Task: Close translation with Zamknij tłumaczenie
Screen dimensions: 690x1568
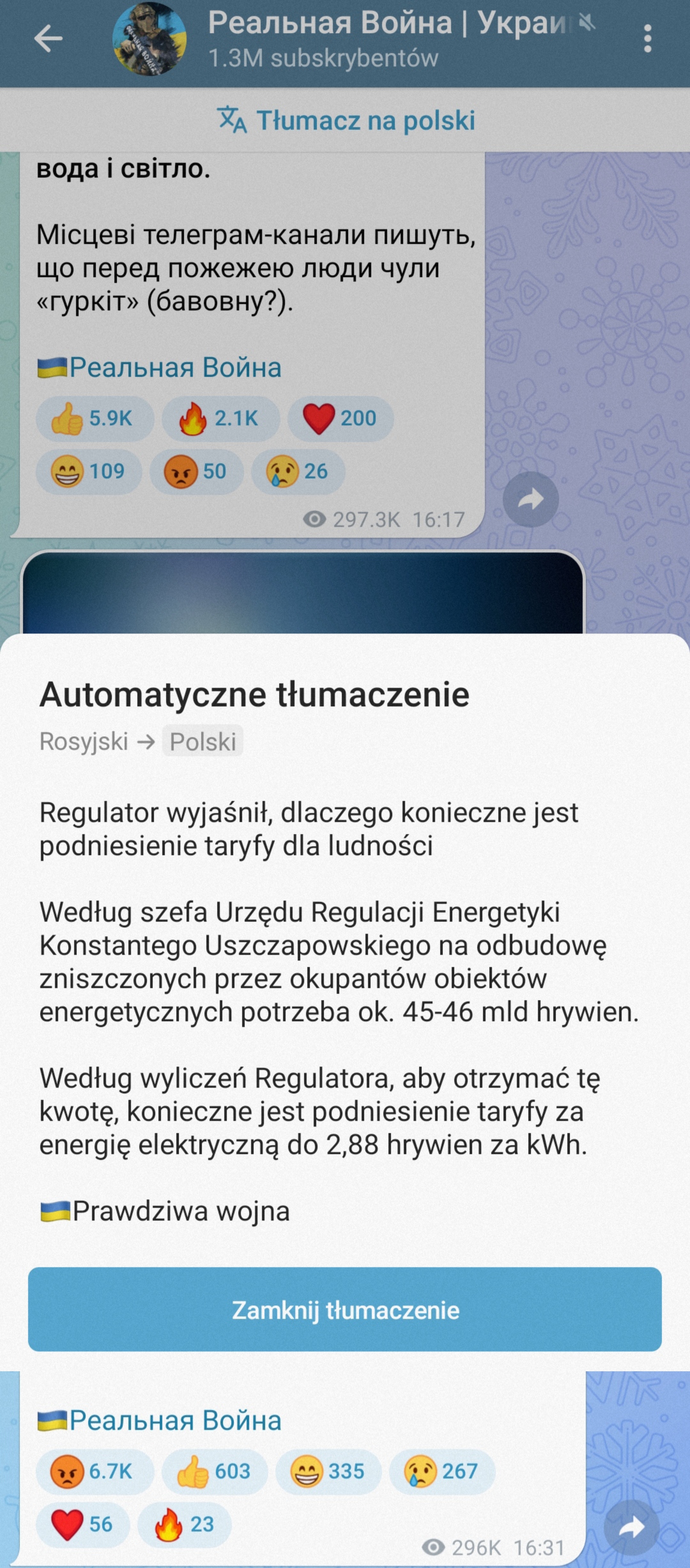Action: [345, 1310]
